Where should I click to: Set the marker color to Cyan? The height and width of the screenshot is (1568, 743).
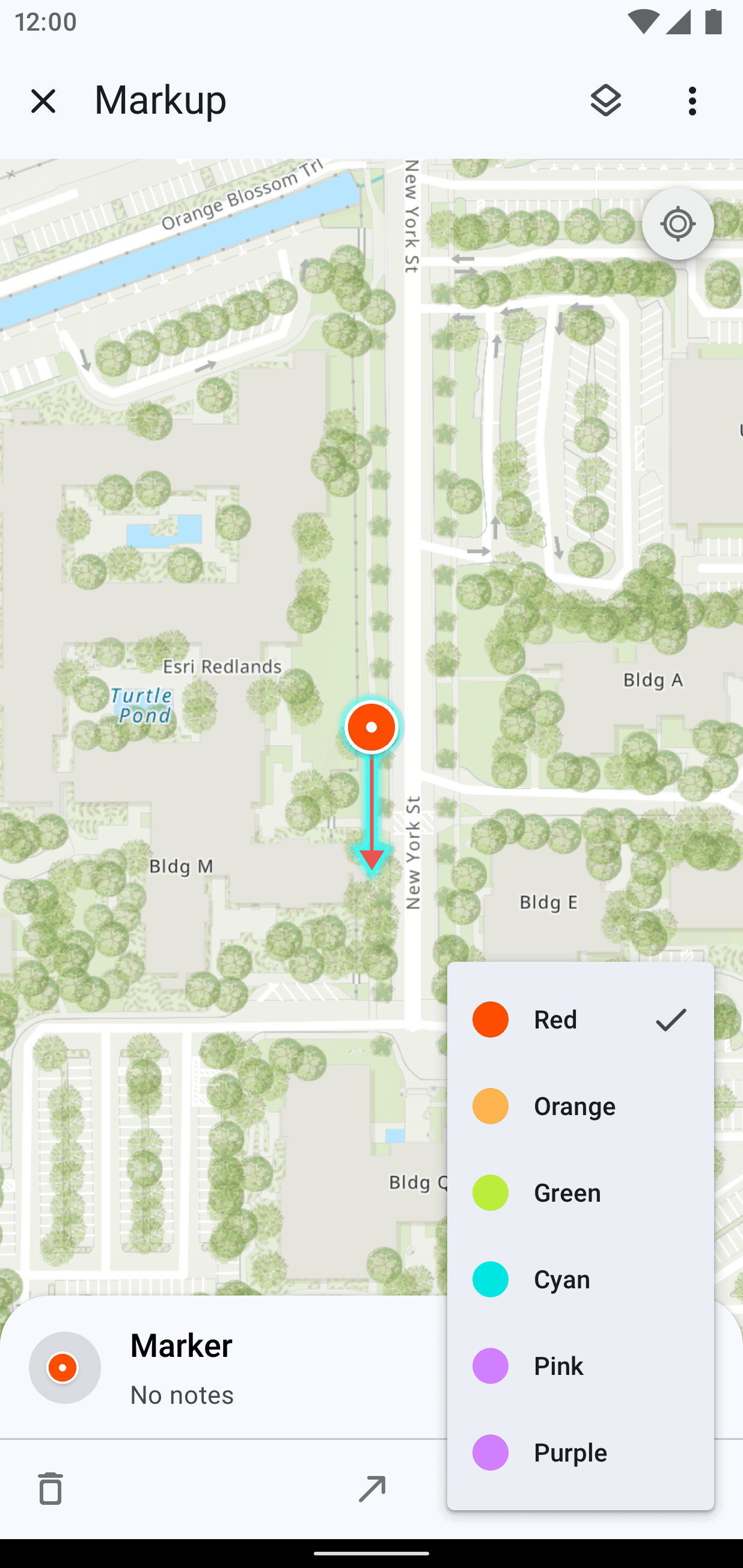coord(580,1279)
